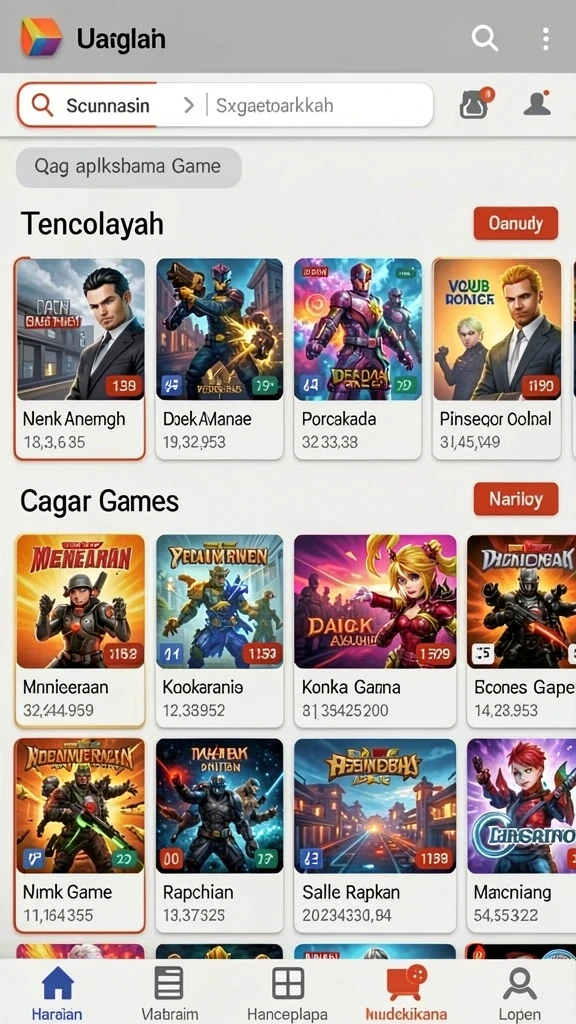Open the Nenk Anemgh game card
Viewport: 576px width, 1024px height.
point(80,359)
